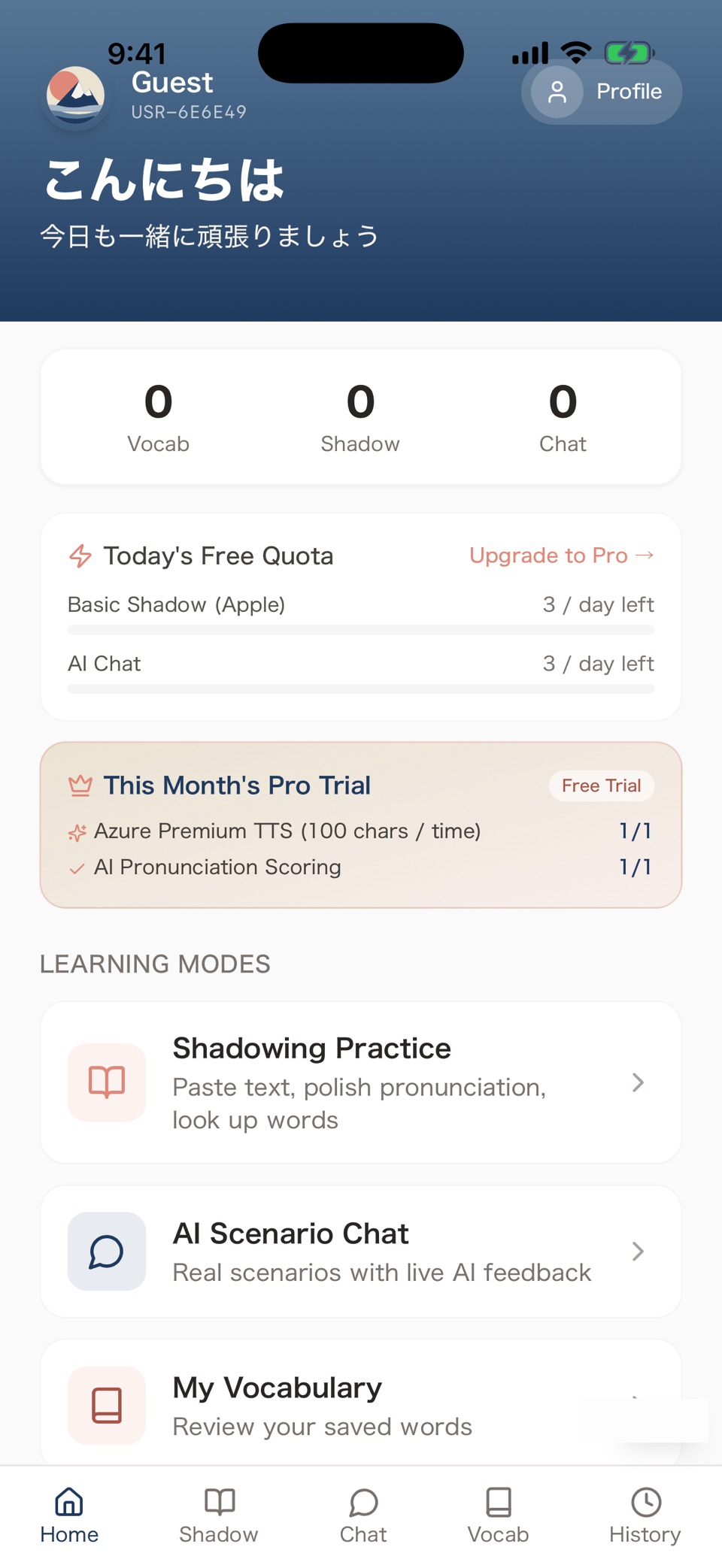Viewport: 722px width, 1568px height.
Task: Open the This Month's Pro Trial card
Action: pyautogui.click(x=361, y=825)
